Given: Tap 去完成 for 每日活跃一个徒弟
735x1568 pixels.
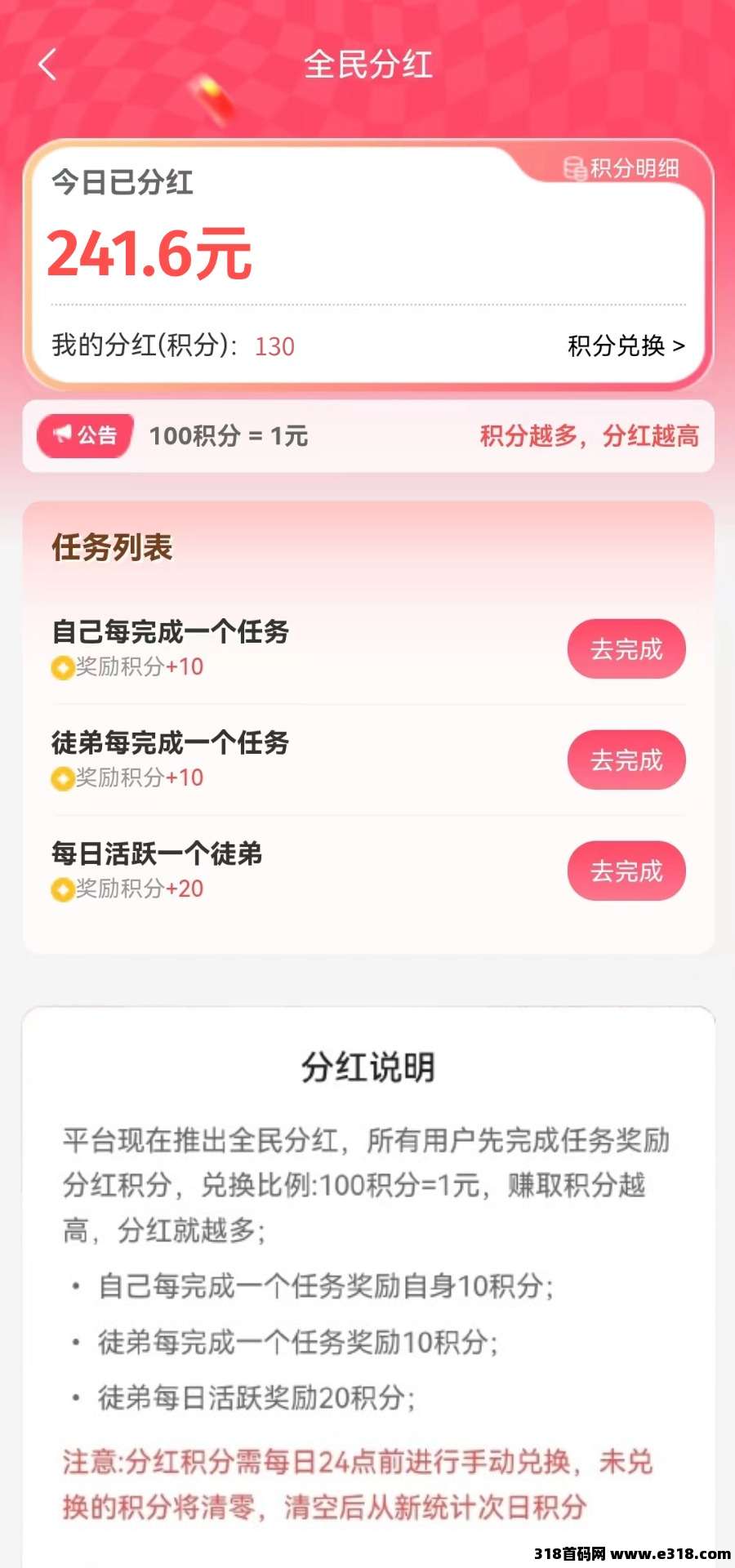Looking at the screenshot, I should coord(626,871).
